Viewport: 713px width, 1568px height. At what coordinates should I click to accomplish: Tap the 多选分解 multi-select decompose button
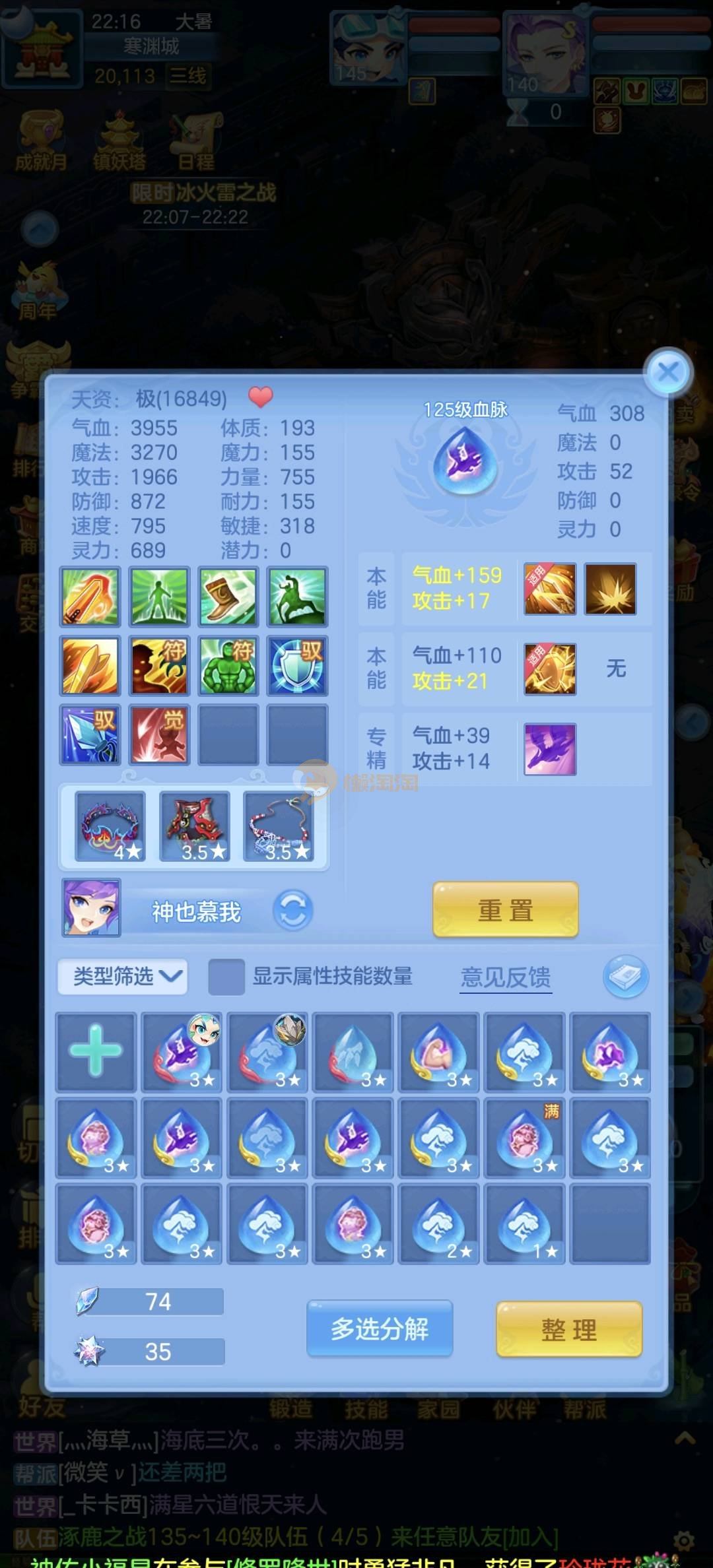click(380, 1328)
